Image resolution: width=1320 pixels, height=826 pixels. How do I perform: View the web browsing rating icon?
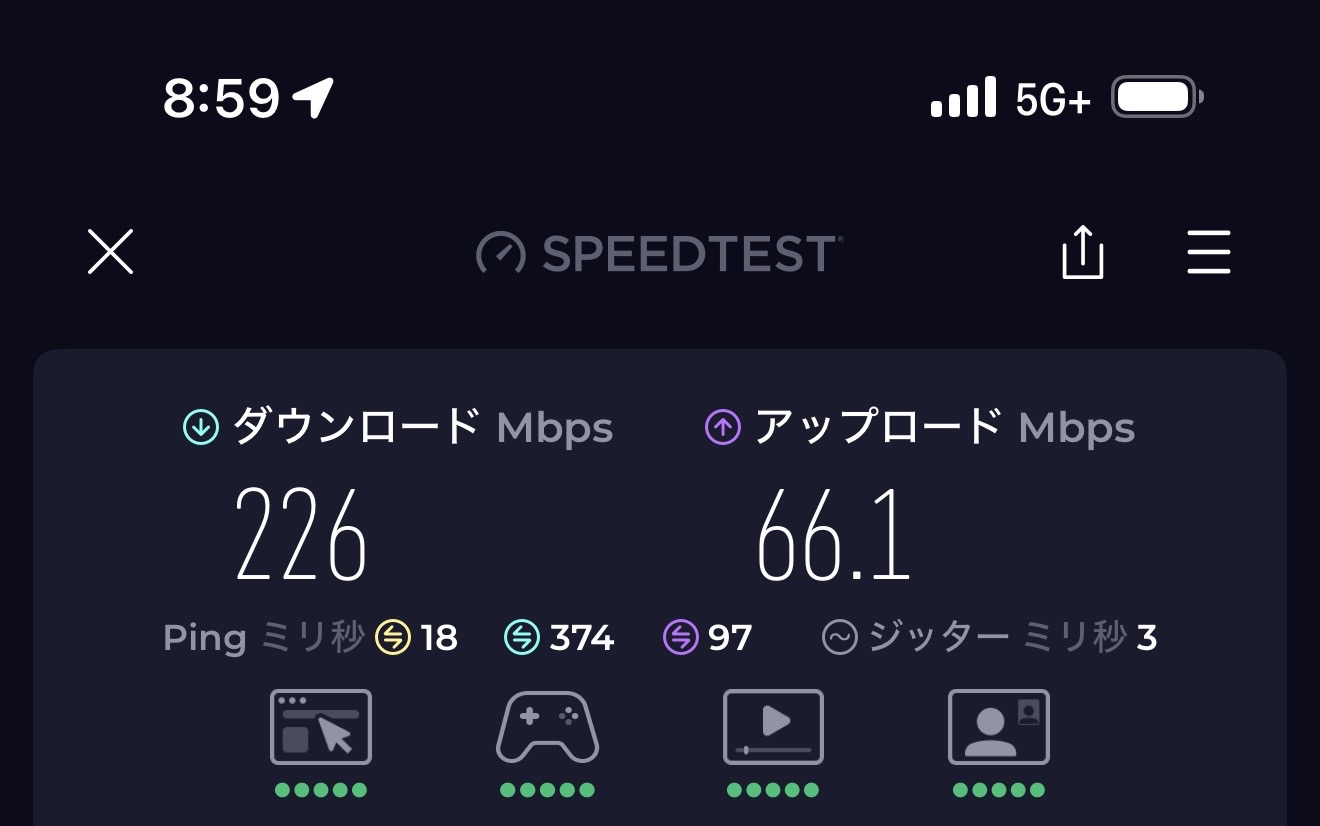tap(321, 727)
